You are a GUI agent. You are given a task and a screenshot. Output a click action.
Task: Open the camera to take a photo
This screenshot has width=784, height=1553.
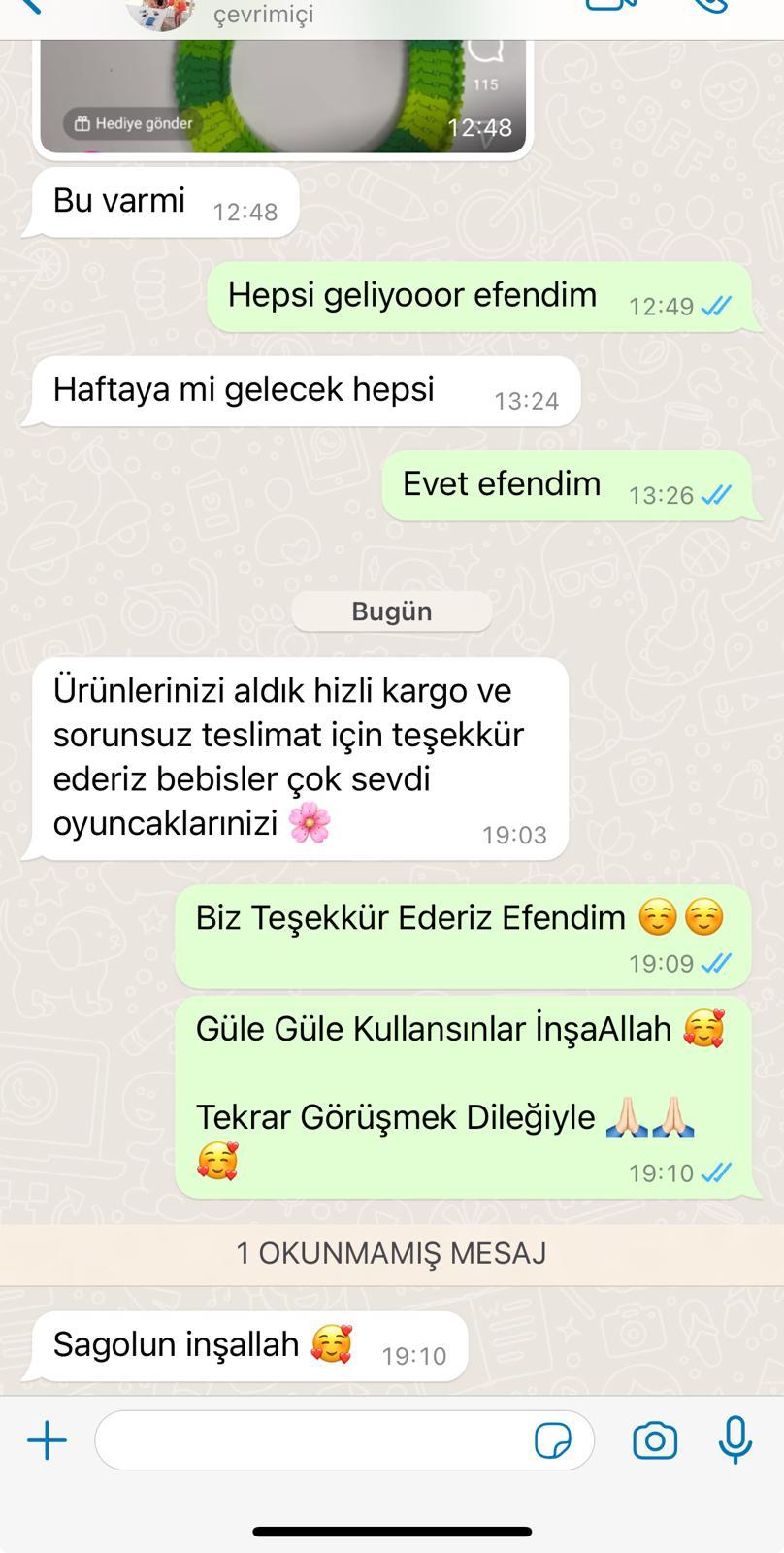pos(655,1441)
